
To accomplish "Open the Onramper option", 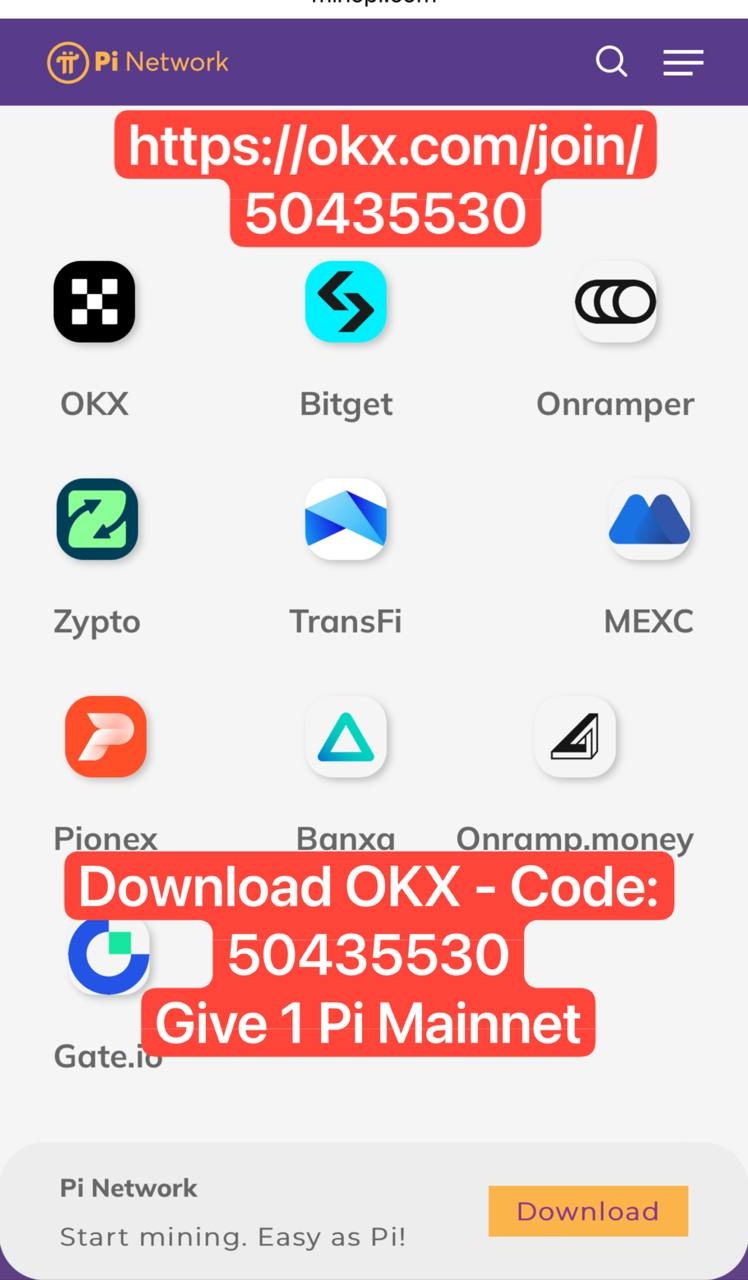I will point(615,302).
